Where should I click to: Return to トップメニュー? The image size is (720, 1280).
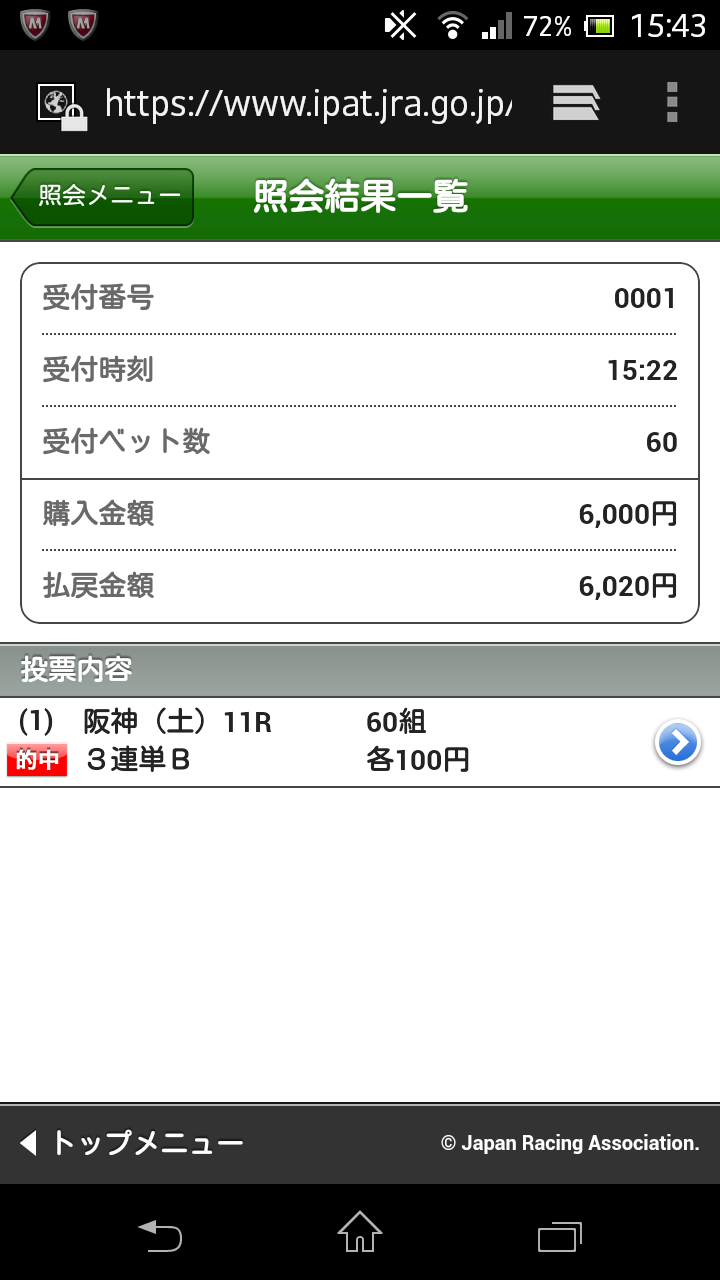[x=132, y=1143]
